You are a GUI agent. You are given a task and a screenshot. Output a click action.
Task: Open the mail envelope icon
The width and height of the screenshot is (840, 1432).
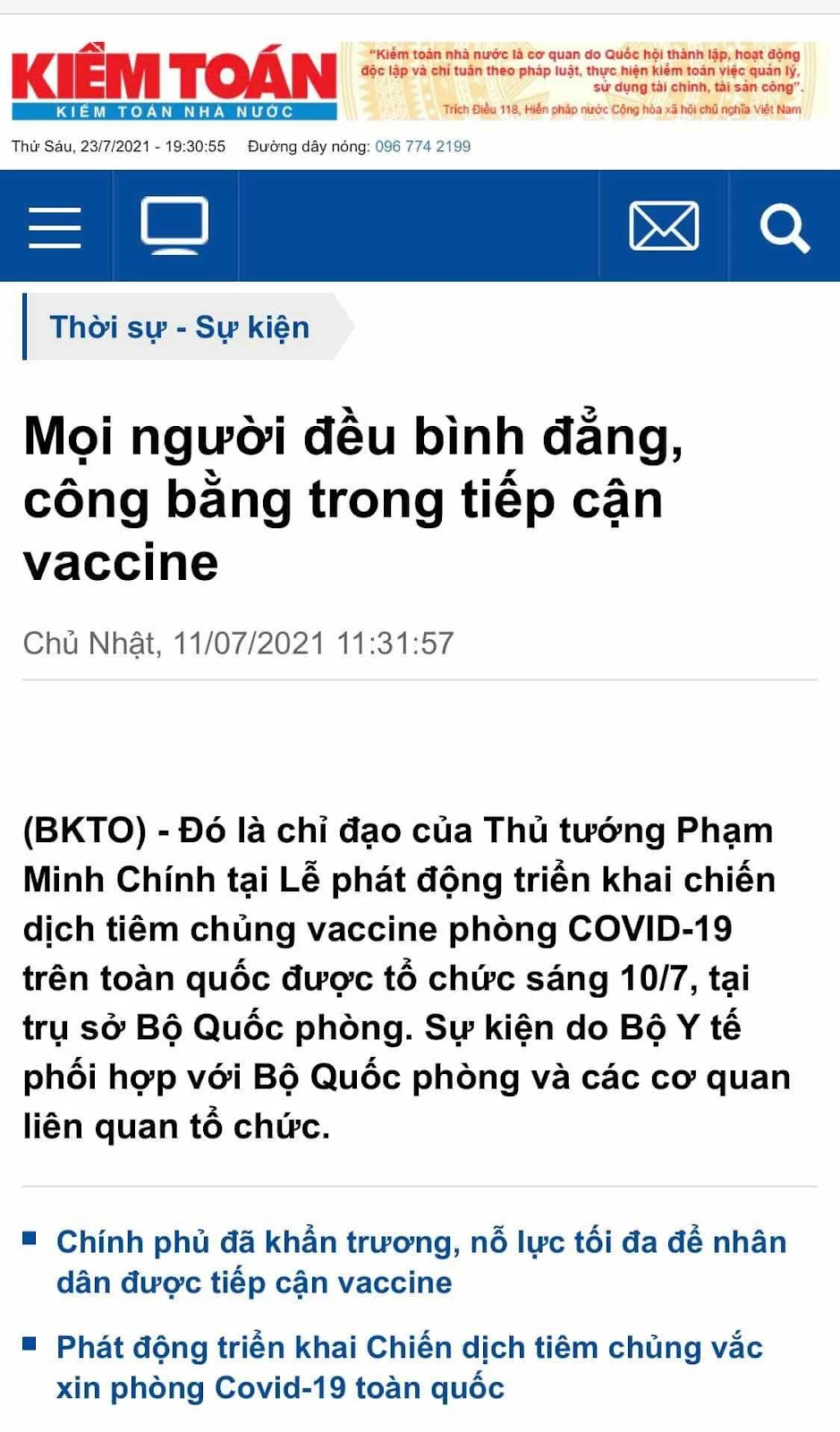[664, 226]
